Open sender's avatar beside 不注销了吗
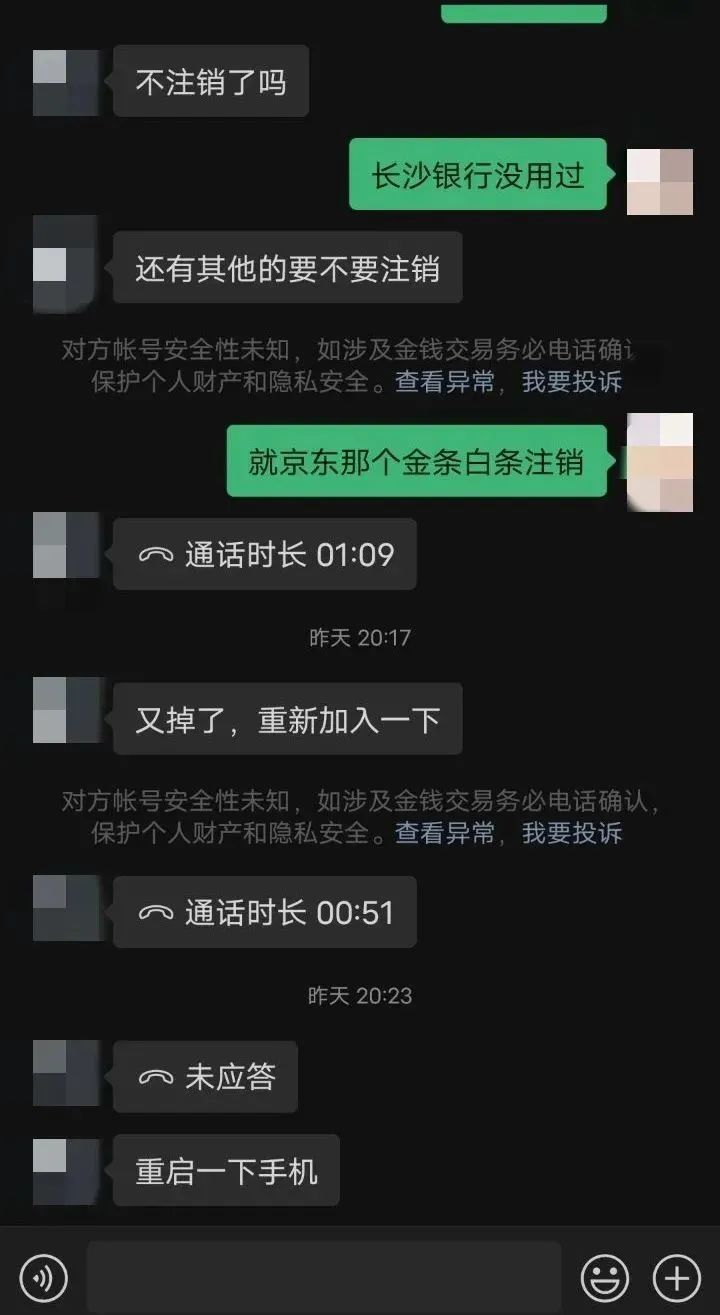Screen dimensions: 720x1315 66,82
